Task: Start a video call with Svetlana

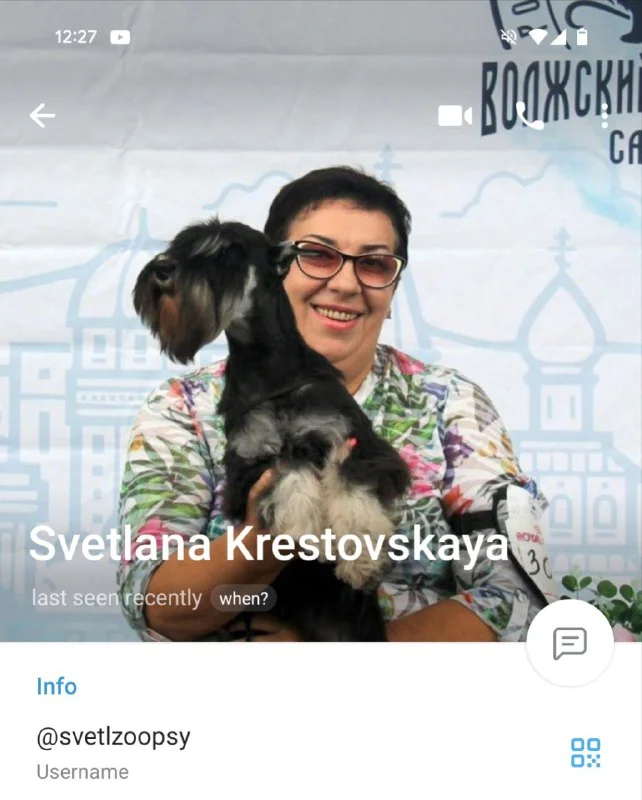Action: tap(455, 116)
